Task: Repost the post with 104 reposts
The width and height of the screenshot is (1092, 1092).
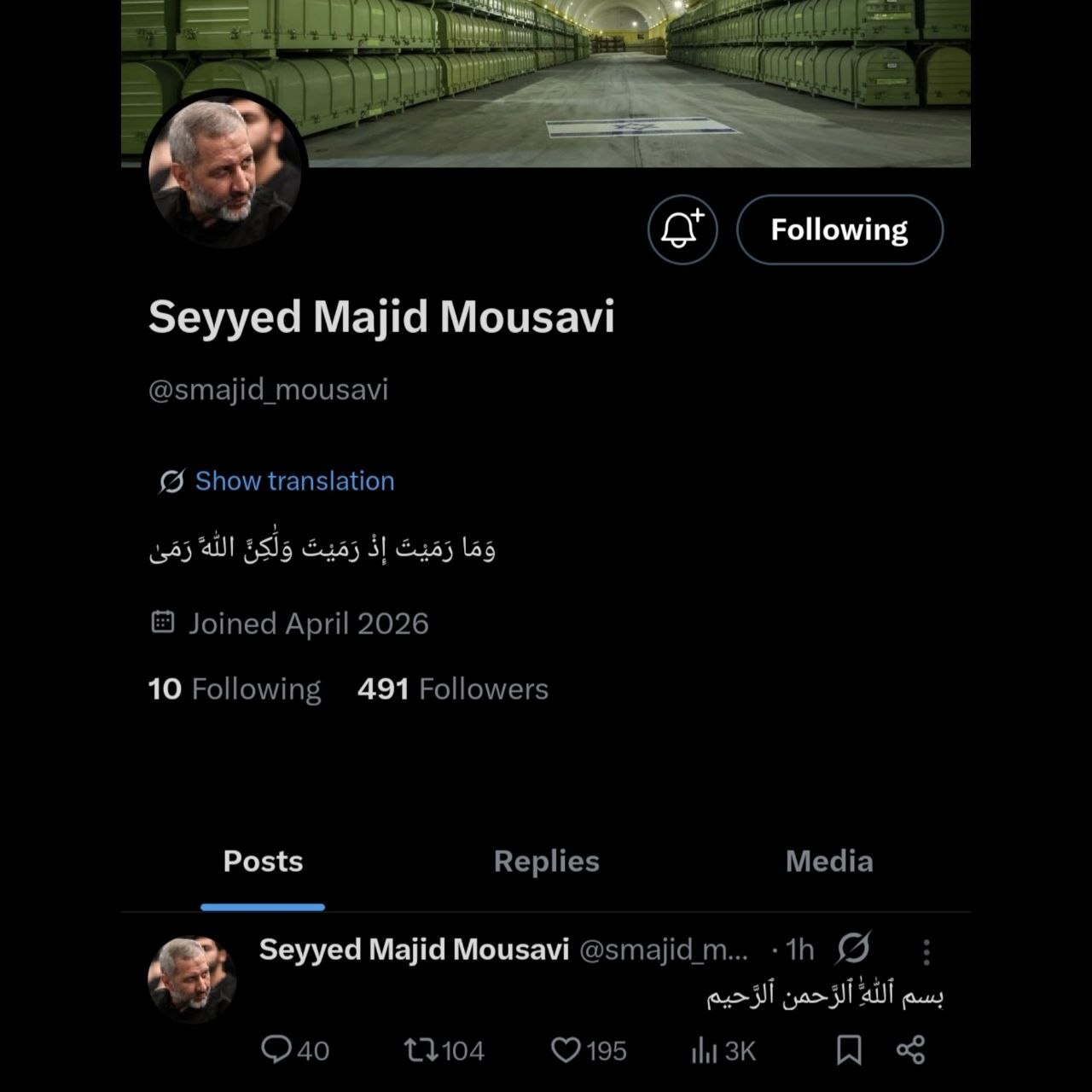Action: pyautogui.click(x=420, y=1049)
